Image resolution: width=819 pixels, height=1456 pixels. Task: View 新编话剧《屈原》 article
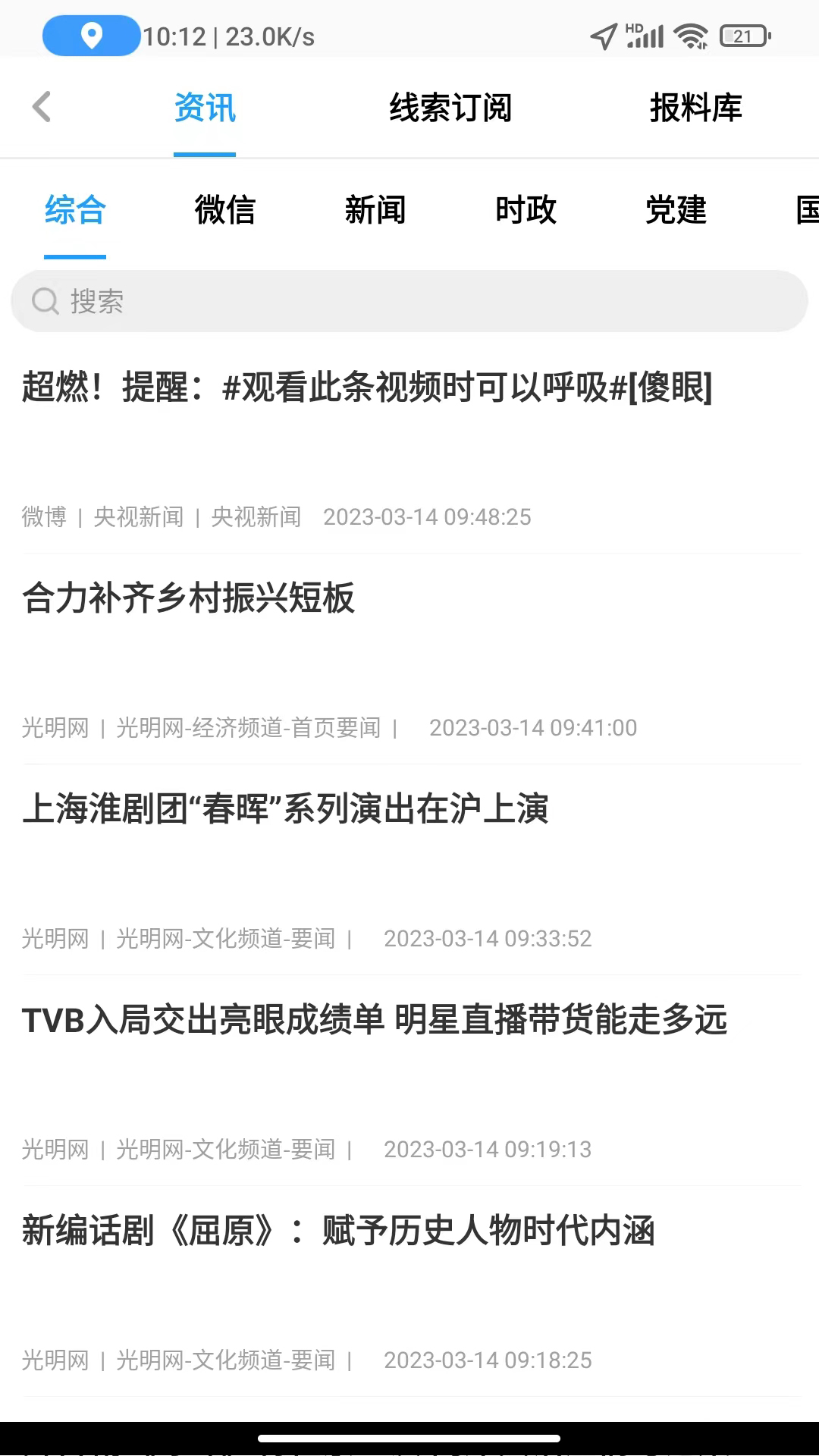tap(338, 1231)
